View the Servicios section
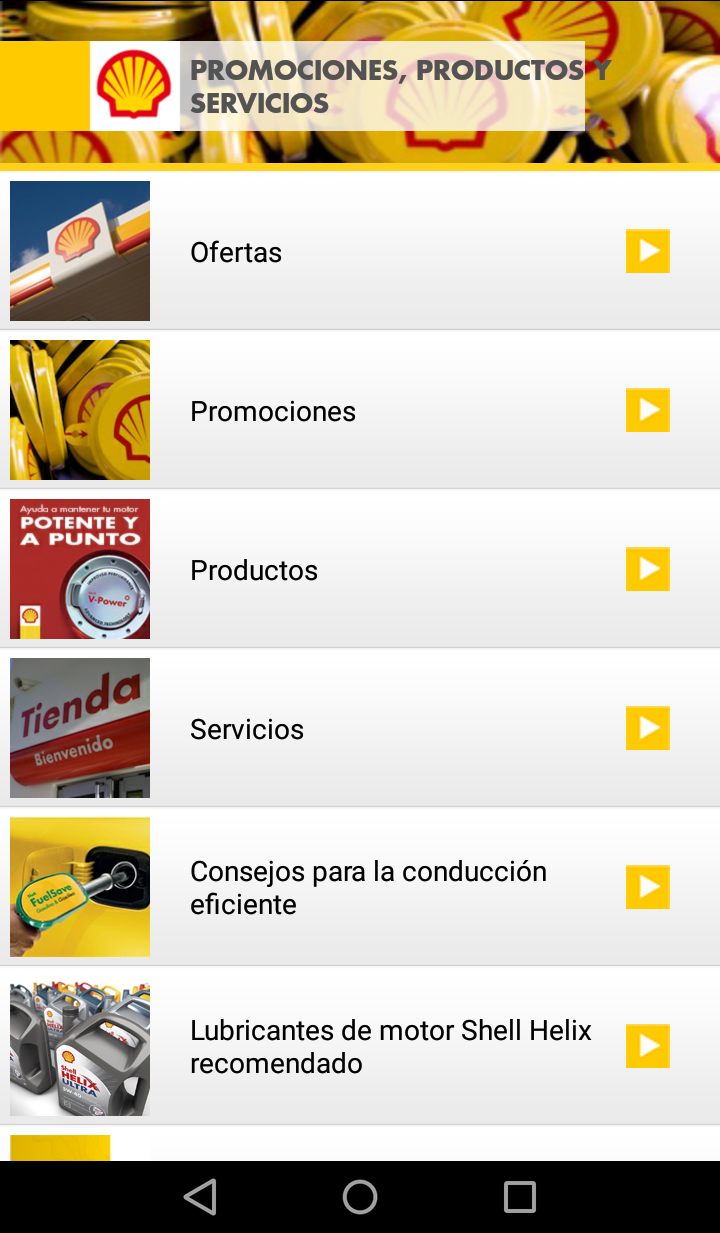 point(360,728)
